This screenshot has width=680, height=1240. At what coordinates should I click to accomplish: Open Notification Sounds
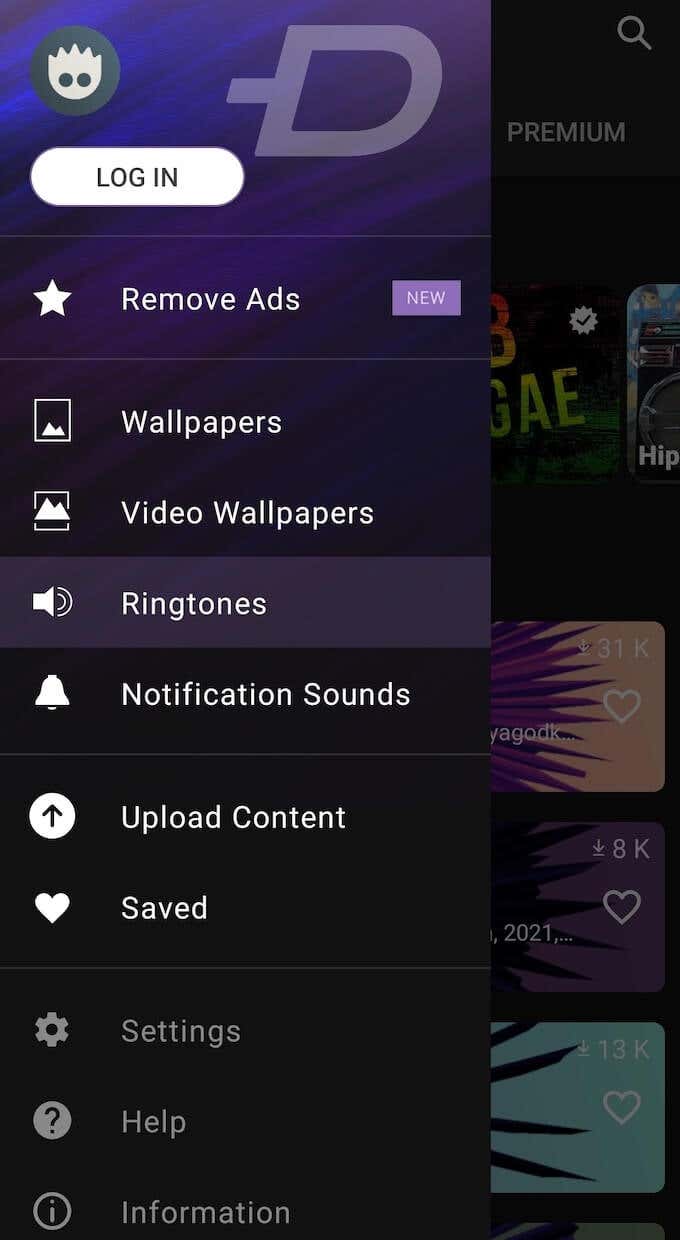[x=245, y=694]
